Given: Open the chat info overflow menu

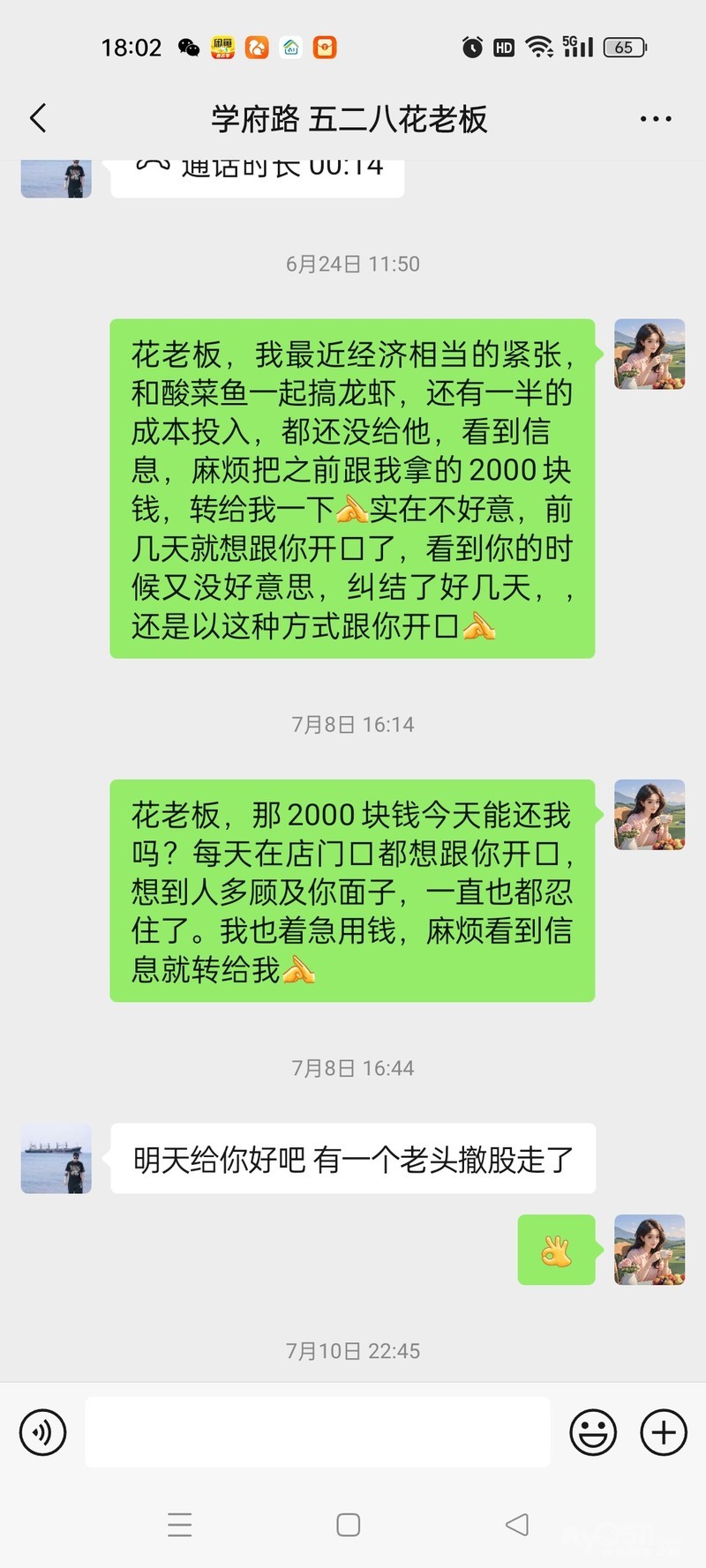Looking at the screenshot, I should [x=655, y=118].
